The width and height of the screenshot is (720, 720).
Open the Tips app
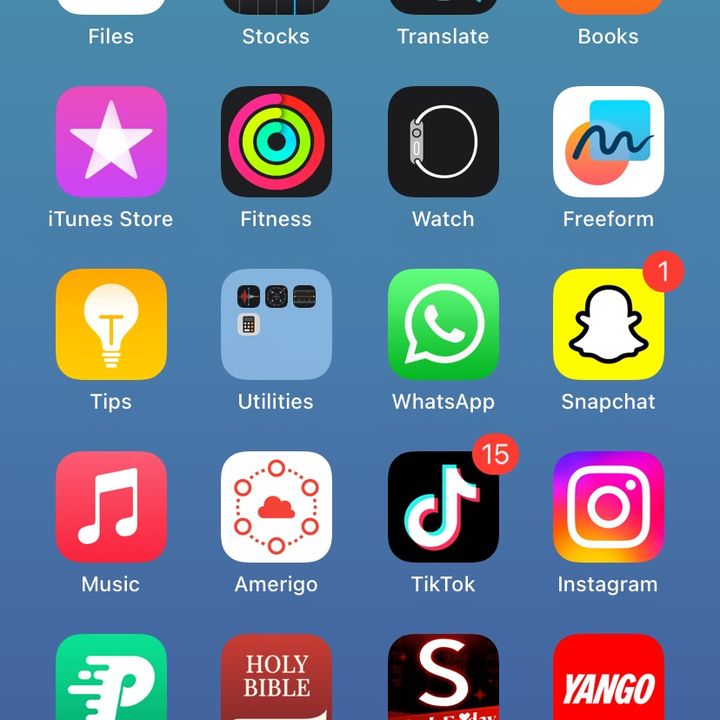111,325
